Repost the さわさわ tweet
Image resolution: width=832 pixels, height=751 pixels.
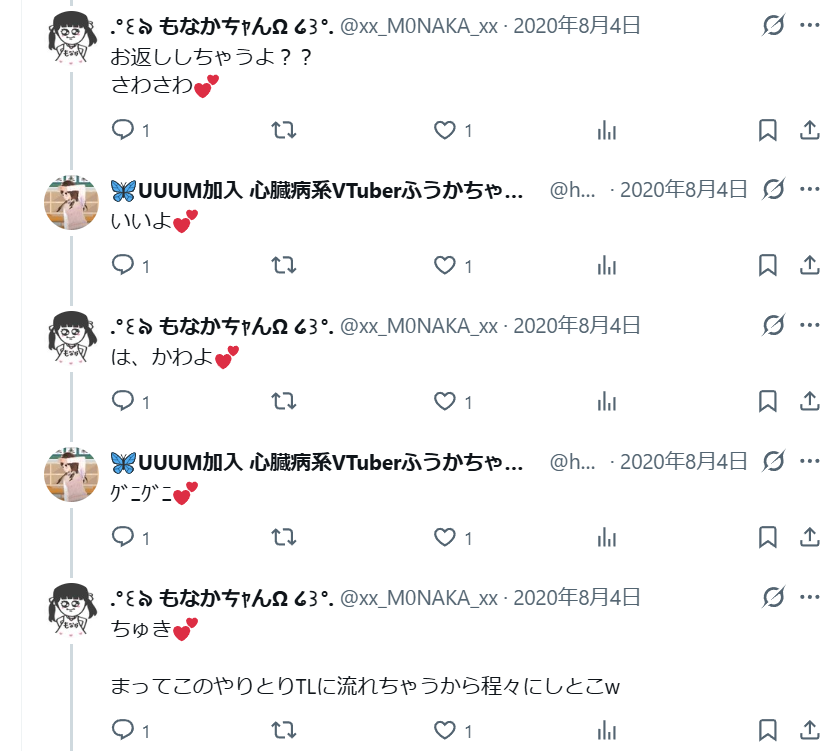(283, 130)
